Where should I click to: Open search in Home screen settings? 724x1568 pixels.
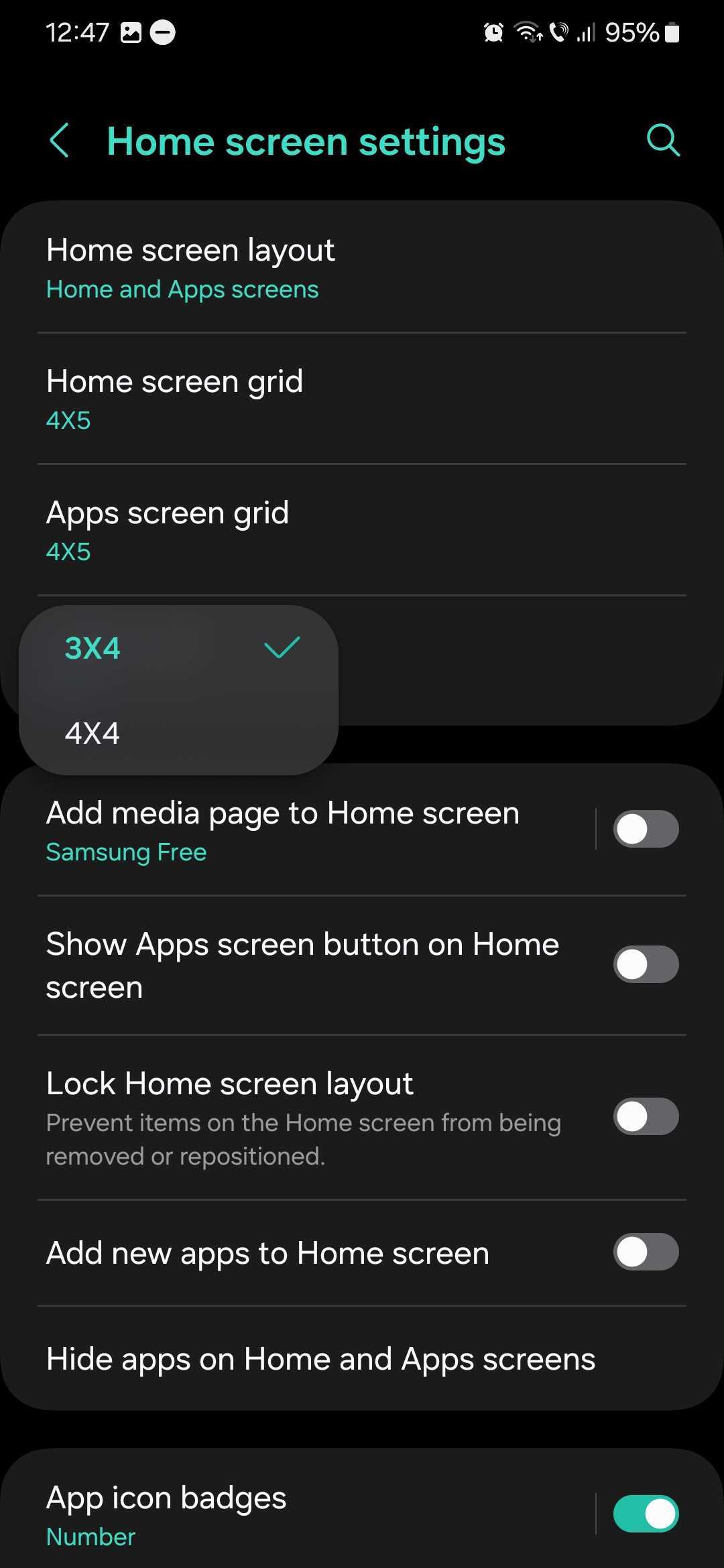(x=662, y=141)
